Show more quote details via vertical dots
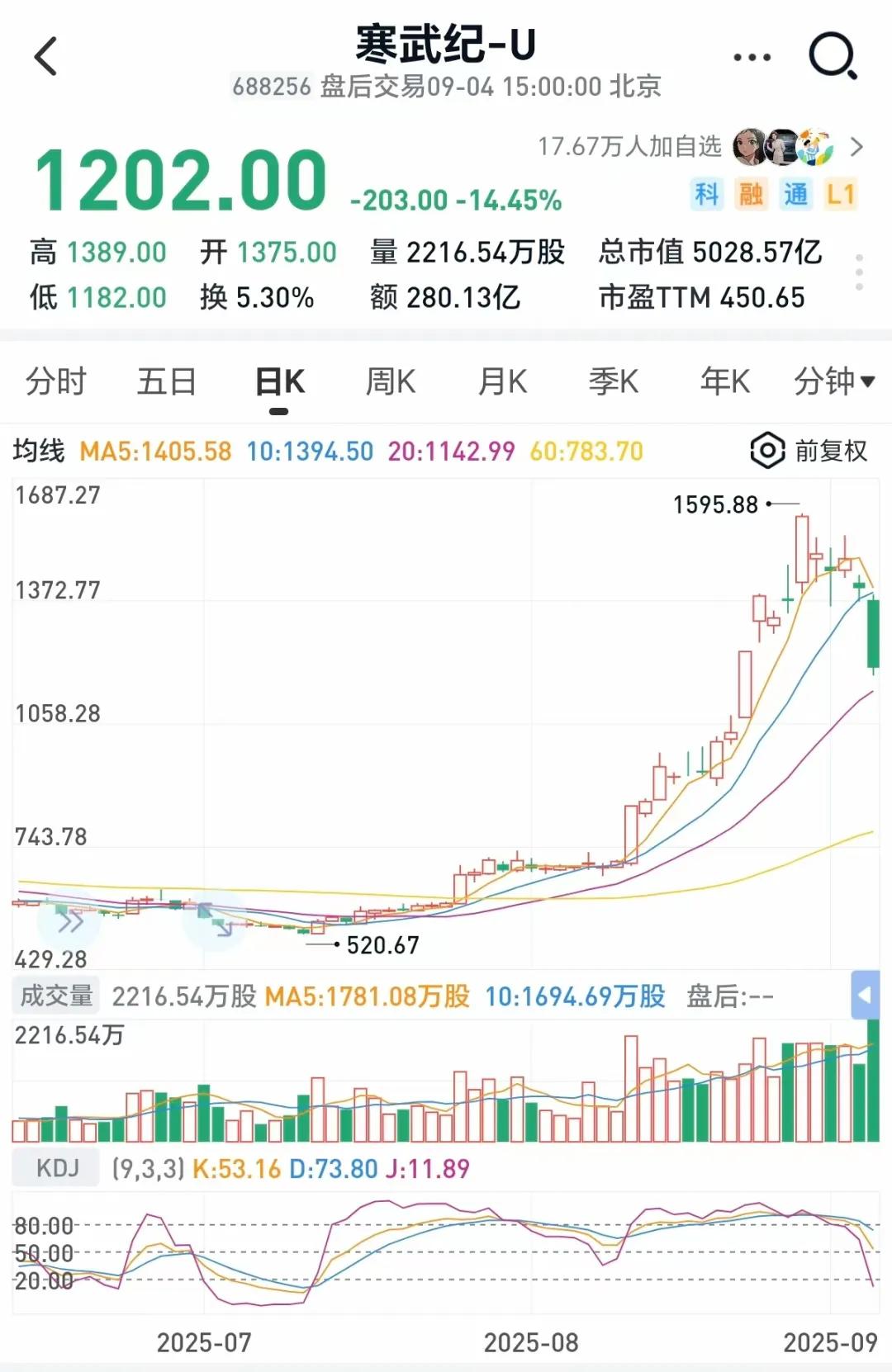This screenshot has width=892, height=1372. coord(859,272)
